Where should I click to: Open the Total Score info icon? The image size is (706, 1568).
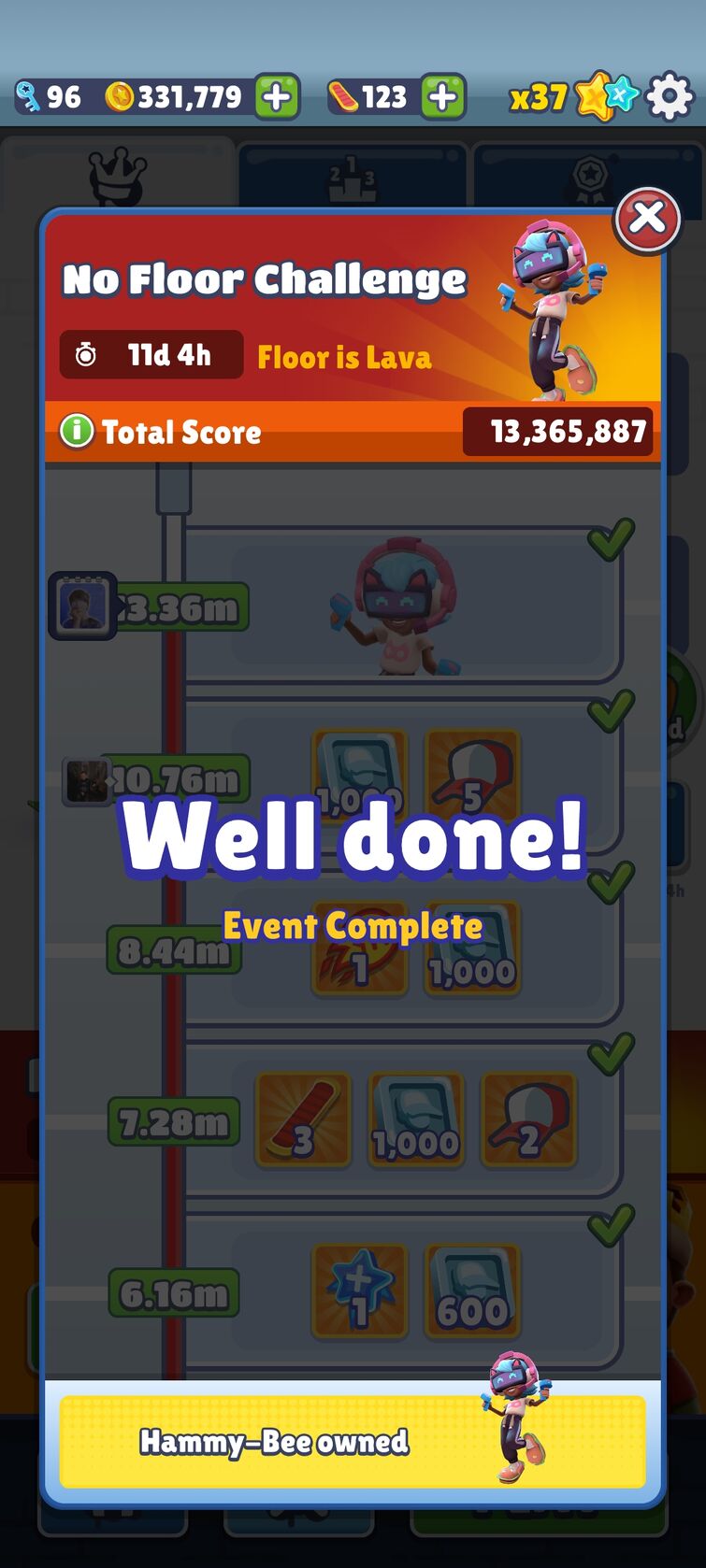click(x=77, y=432)
